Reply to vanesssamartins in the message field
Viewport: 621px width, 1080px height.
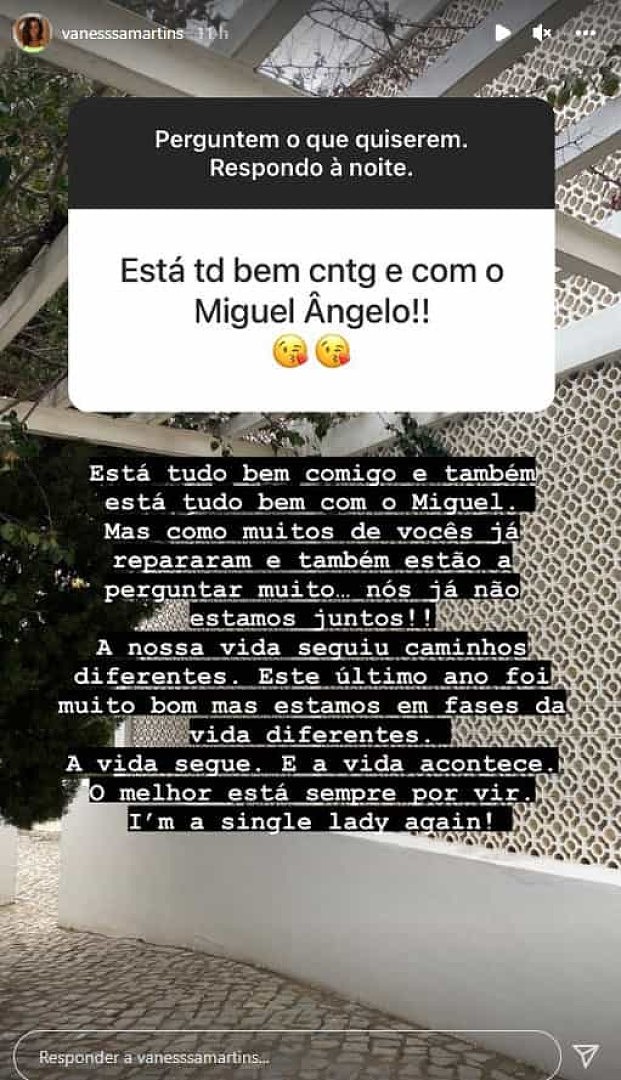[286, 1056]
